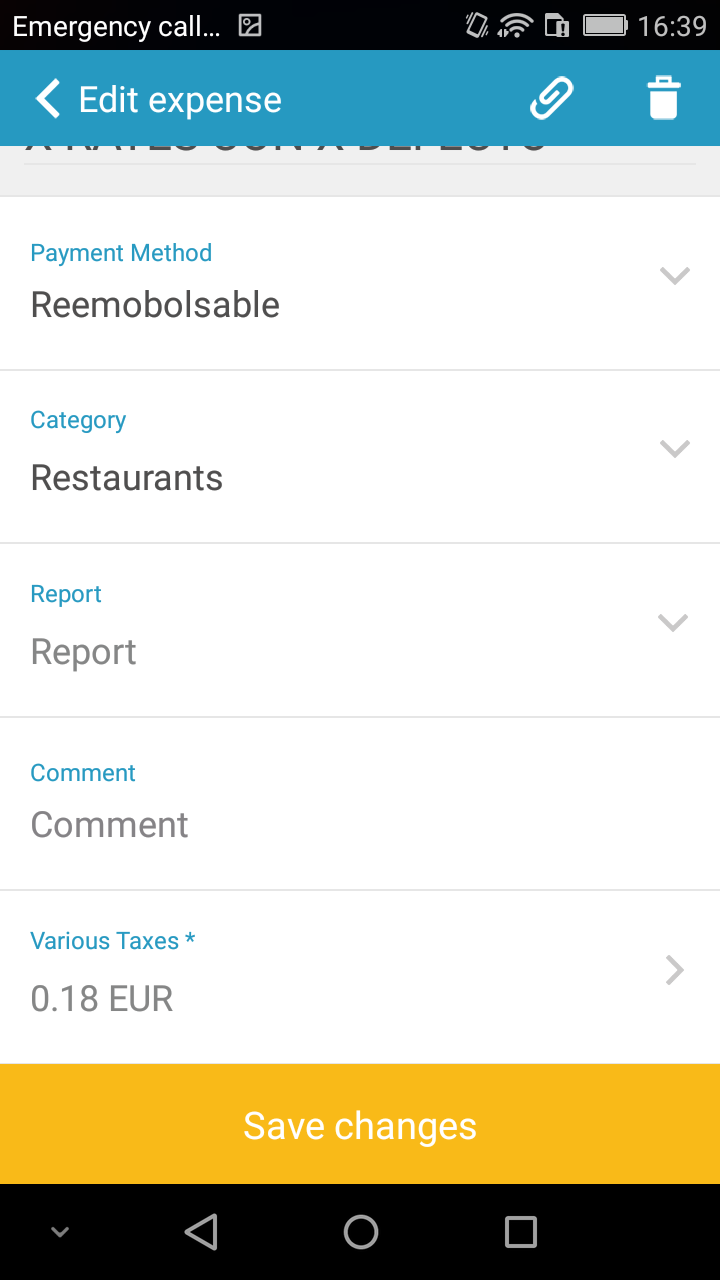Open the Various Taxes details
720x1280 pixels.
click(675, 970)
